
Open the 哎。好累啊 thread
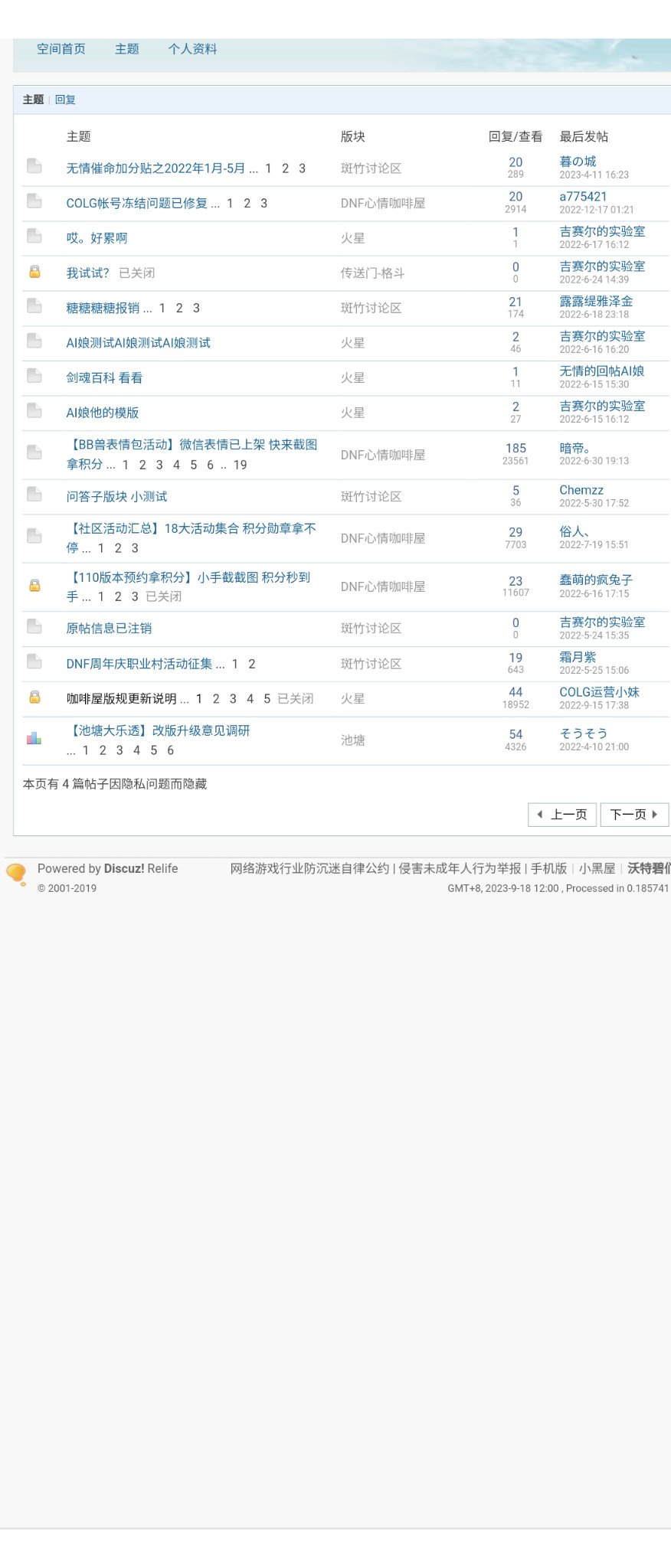(97, 238)
